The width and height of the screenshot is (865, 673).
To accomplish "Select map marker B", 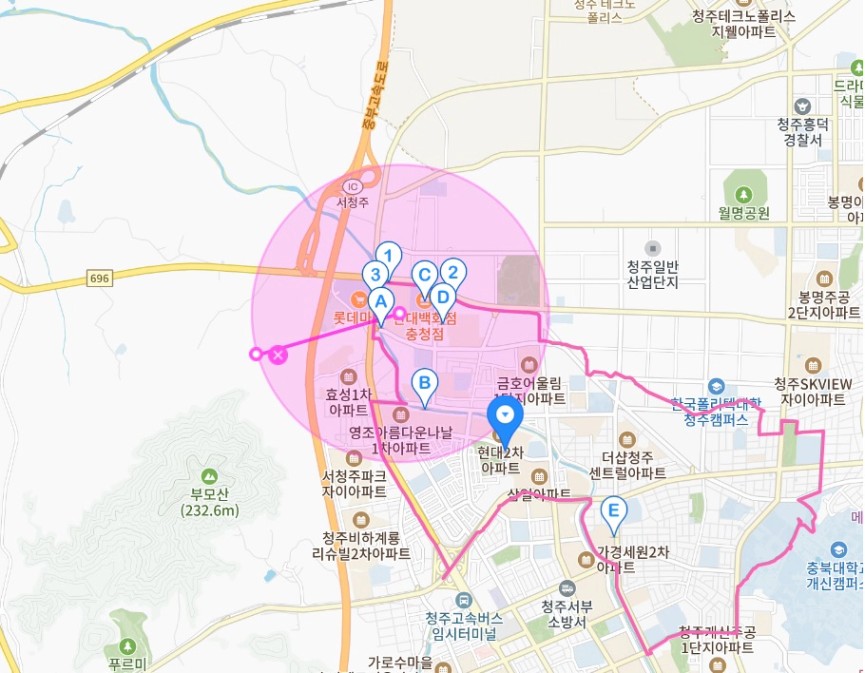I will (423, 383).
